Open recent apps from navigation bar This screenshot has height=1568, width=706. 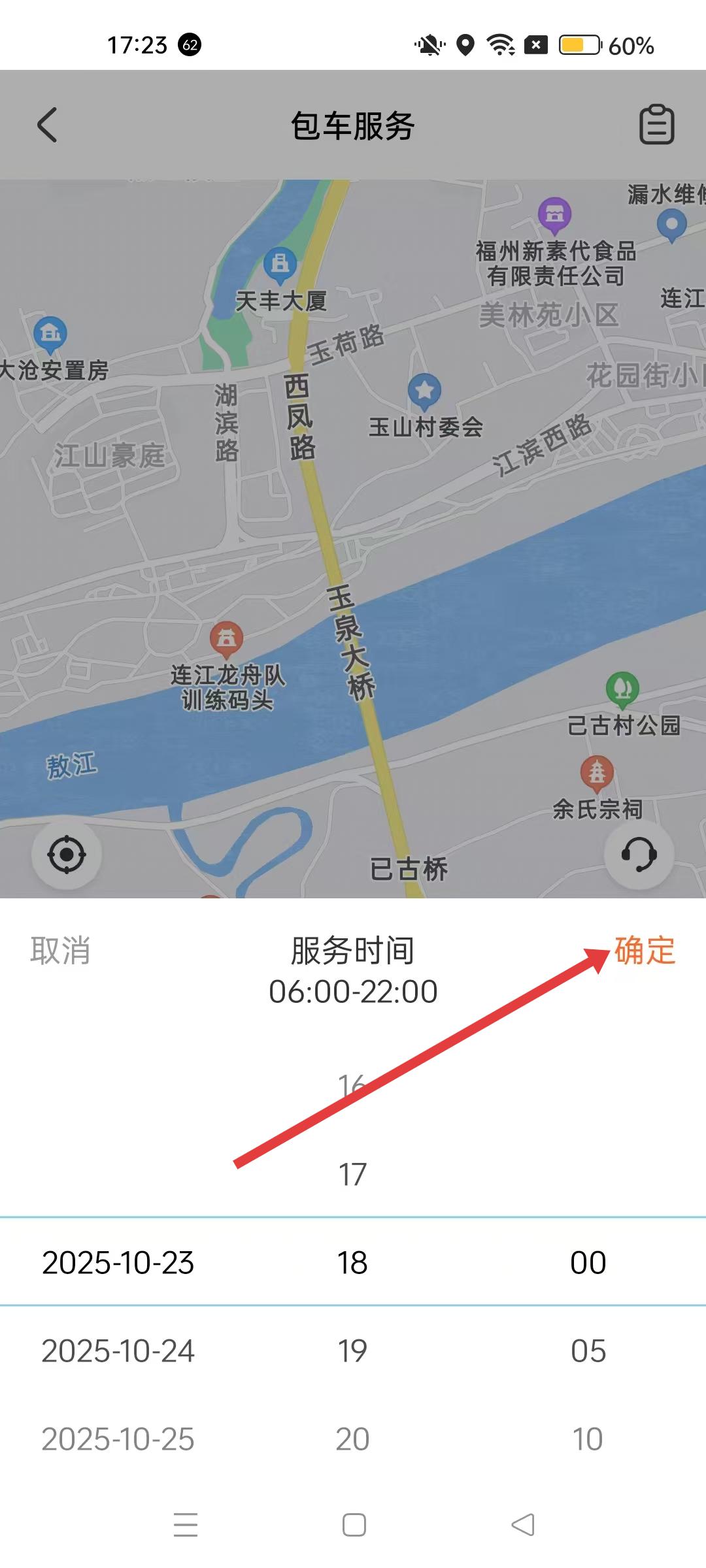[x=186, y=1525]
